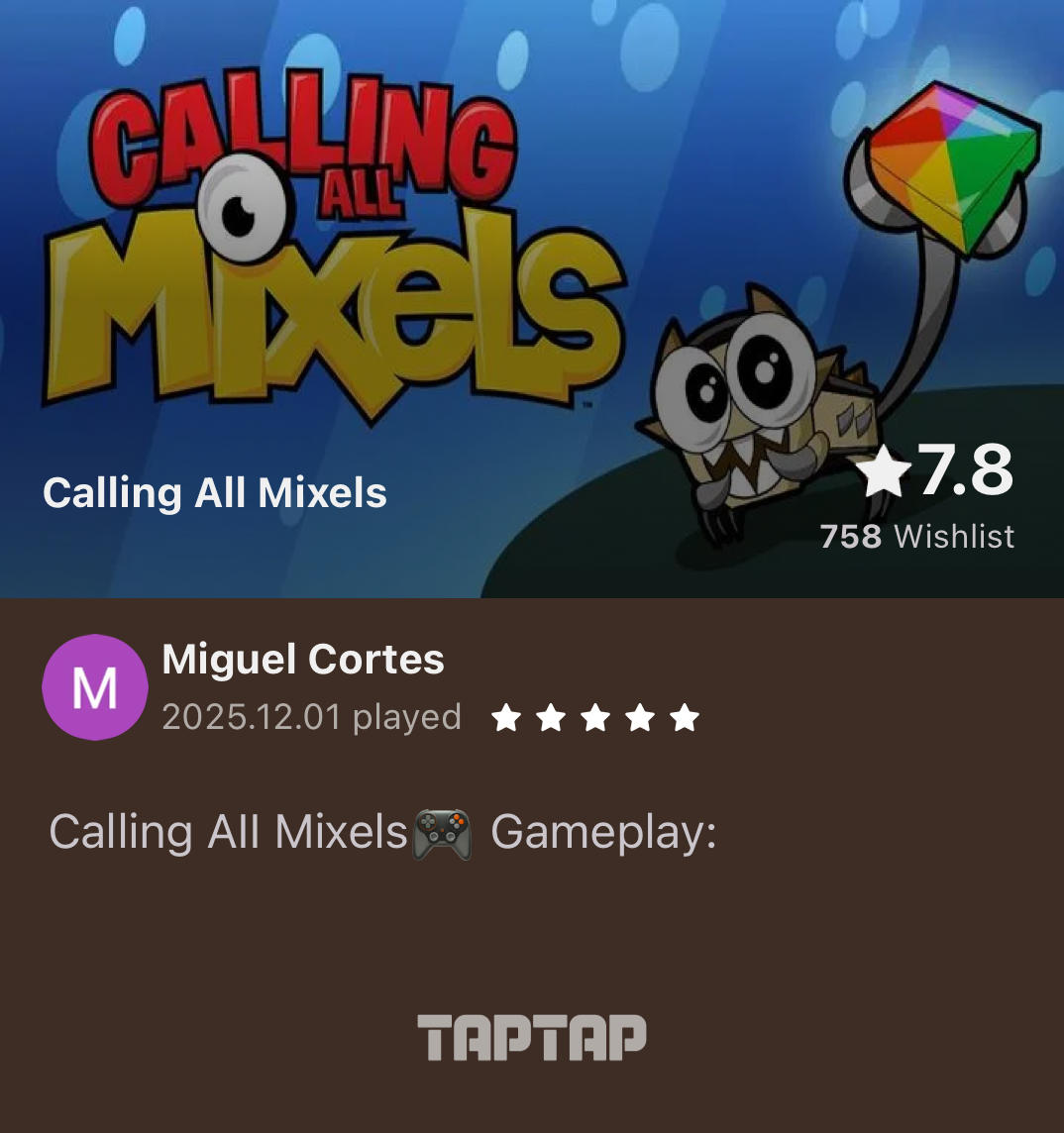Click the fifth star of the review rating
Viewport: 1064px width, 1133px height.
[686, 718]
